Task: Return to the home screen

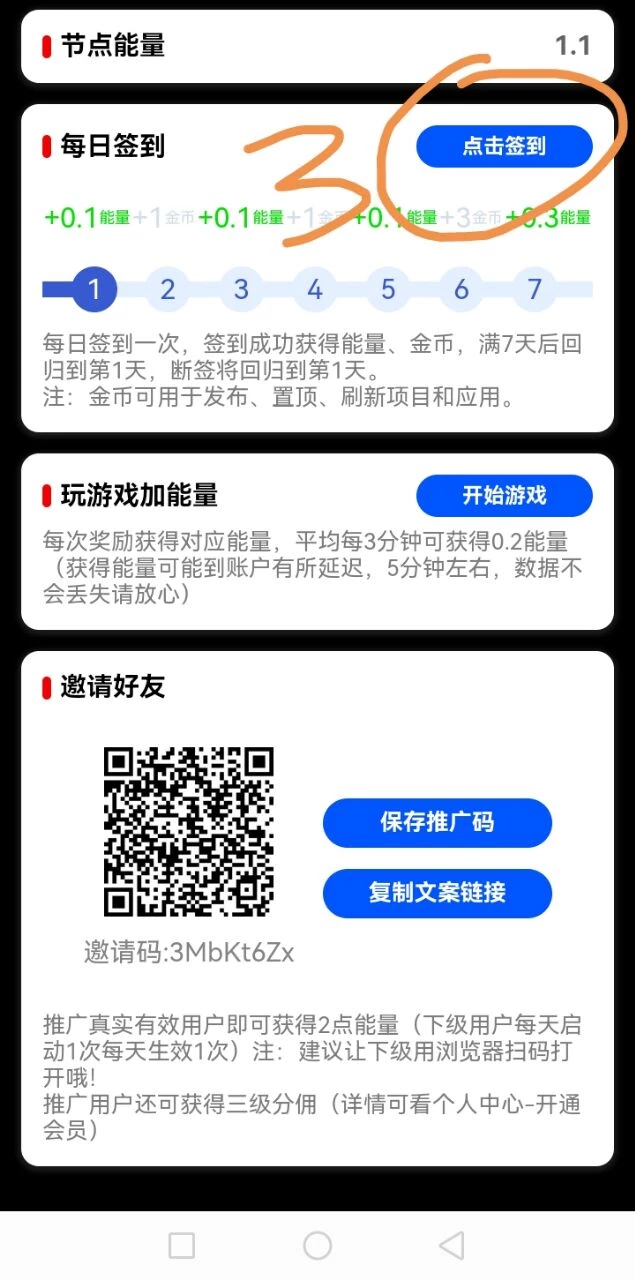Action: (x=317, y=1245)
